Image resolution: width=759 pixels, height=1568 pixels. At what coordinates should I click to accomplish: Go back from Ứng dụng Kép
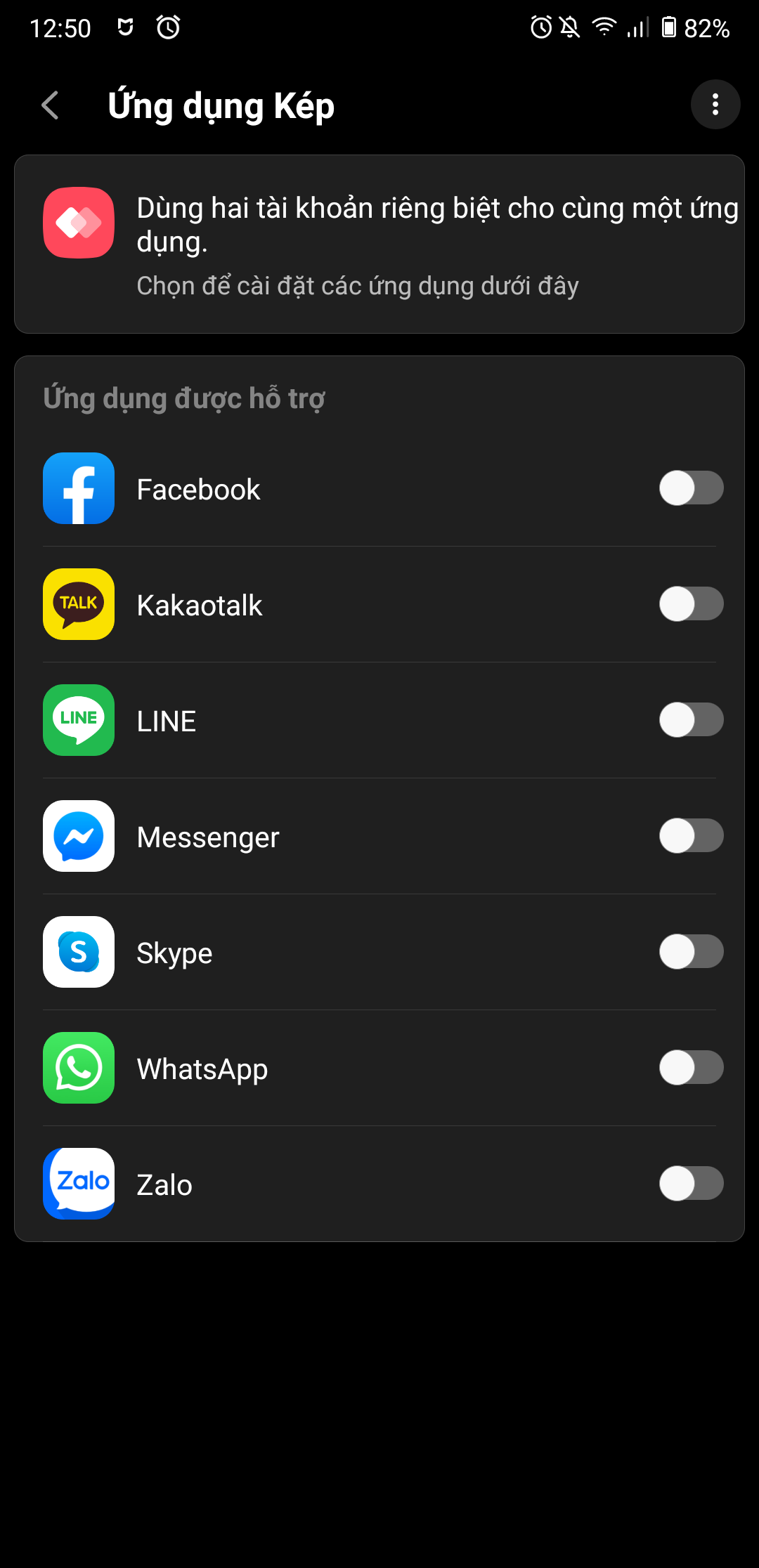coord(51,105)
